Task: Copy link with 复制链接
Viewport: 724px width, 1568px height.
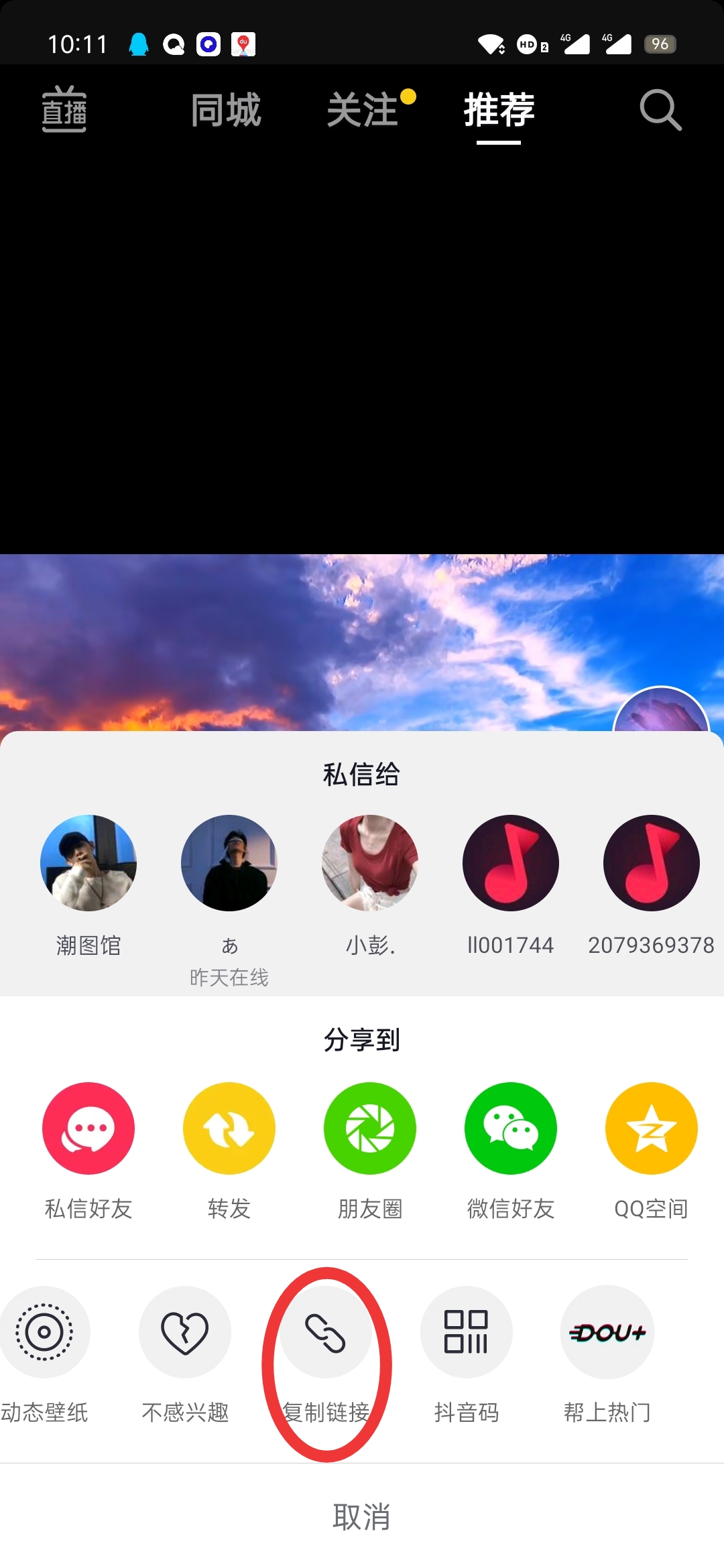Action: pos(326,1332)
